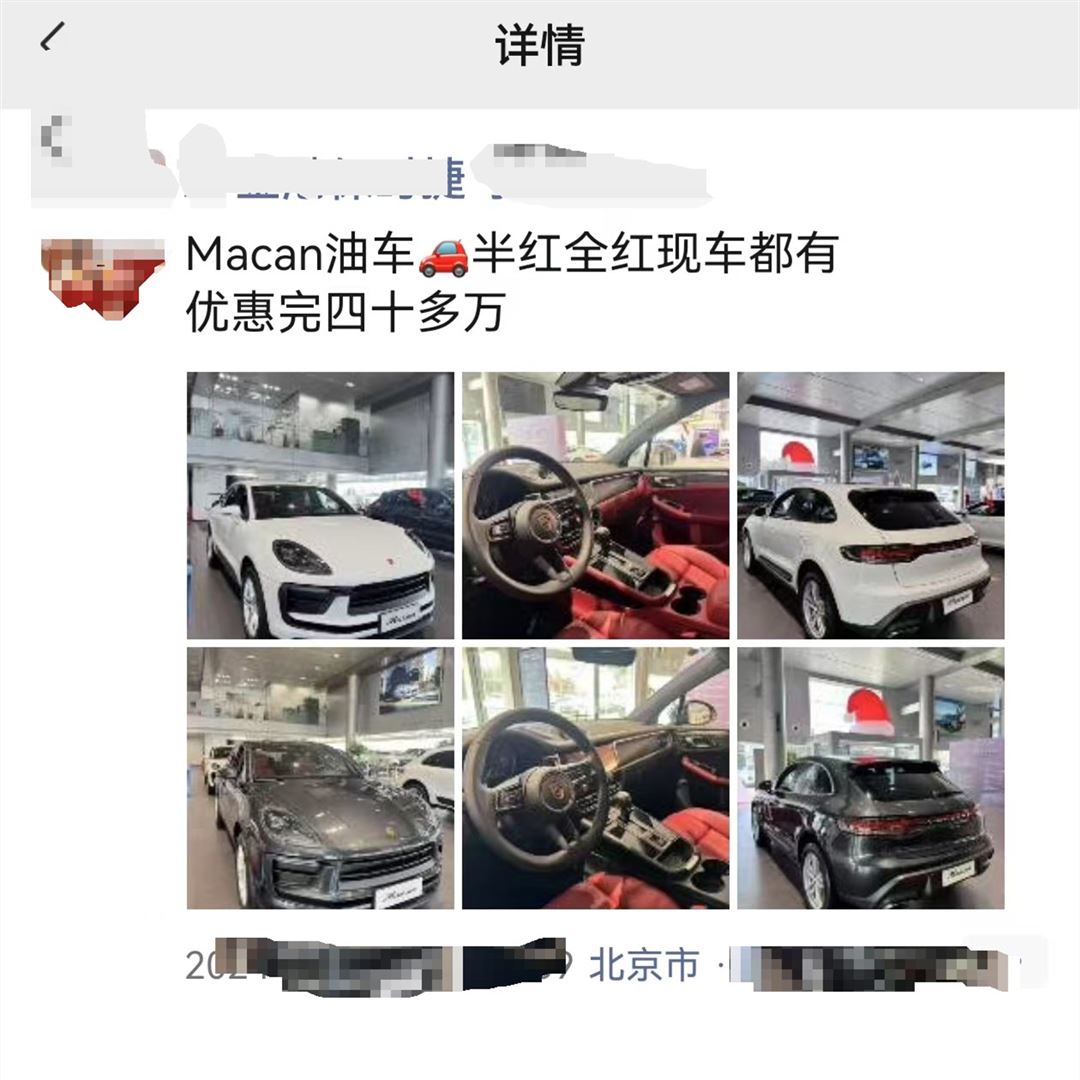
Task: View the half-red interior photo
Action: 595,778
